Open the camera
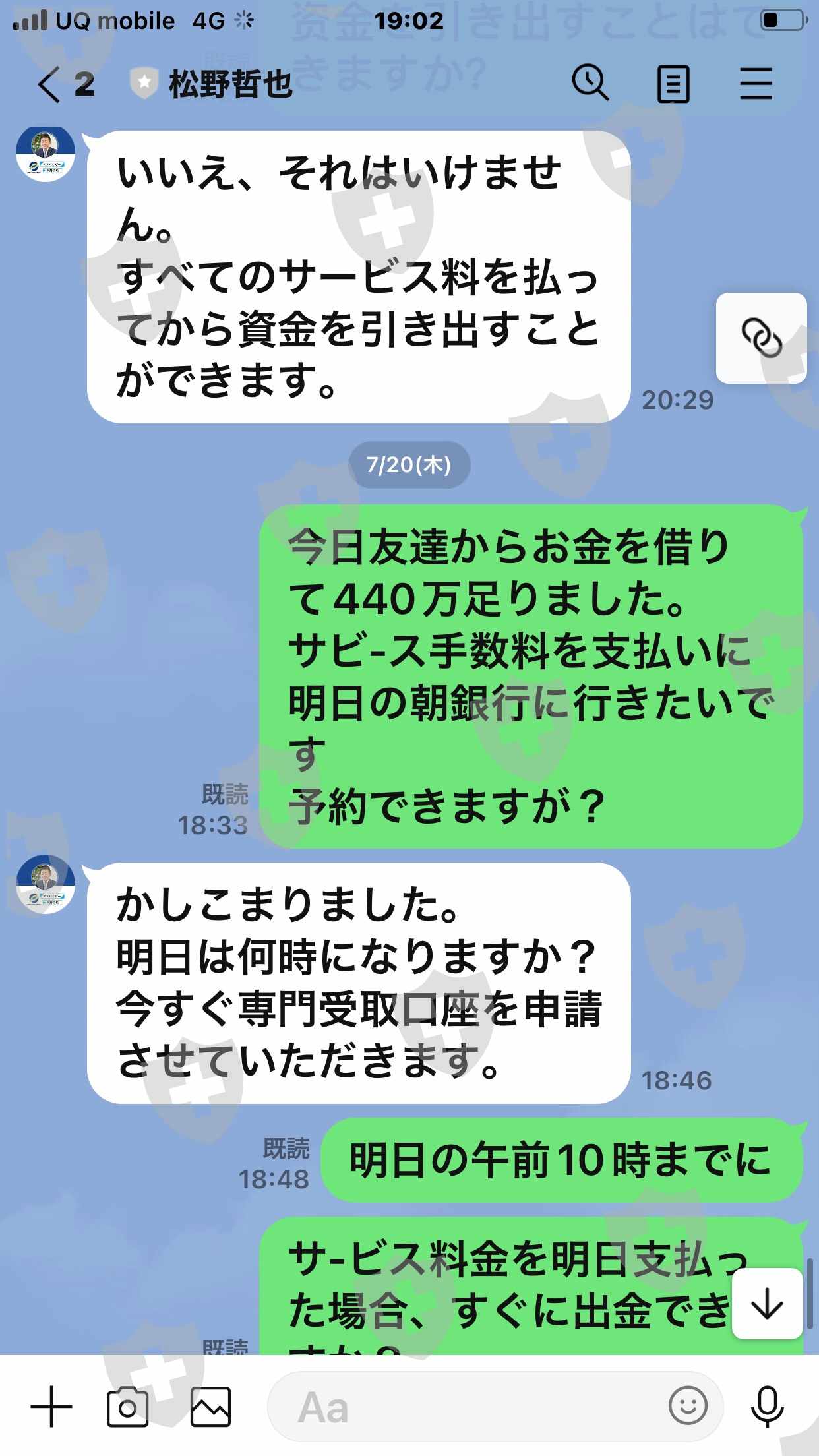Image resolution: width=819 pixels, height=1456 pixels. pos(127,1407)
